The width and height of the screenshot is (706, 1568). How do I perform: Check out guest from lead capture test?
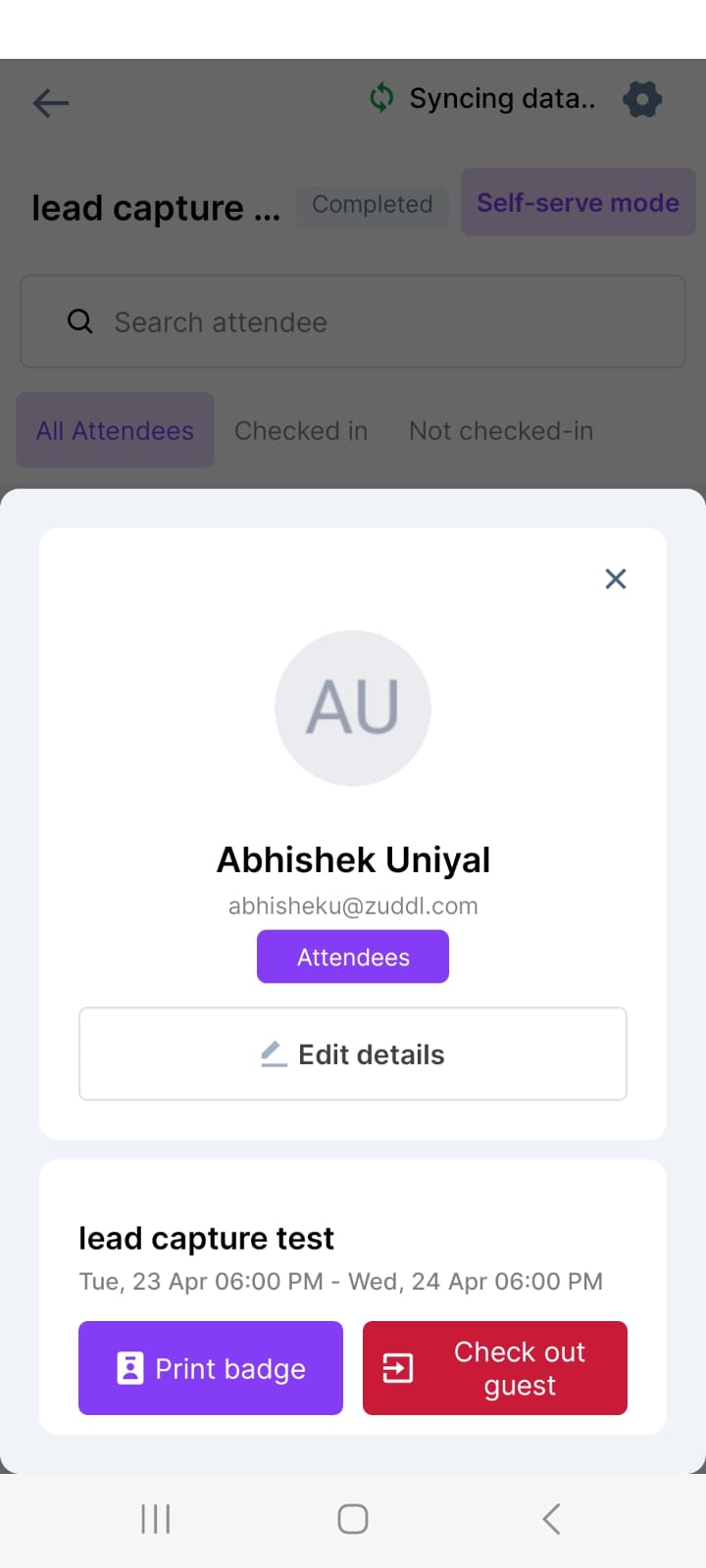[495, 1368]
